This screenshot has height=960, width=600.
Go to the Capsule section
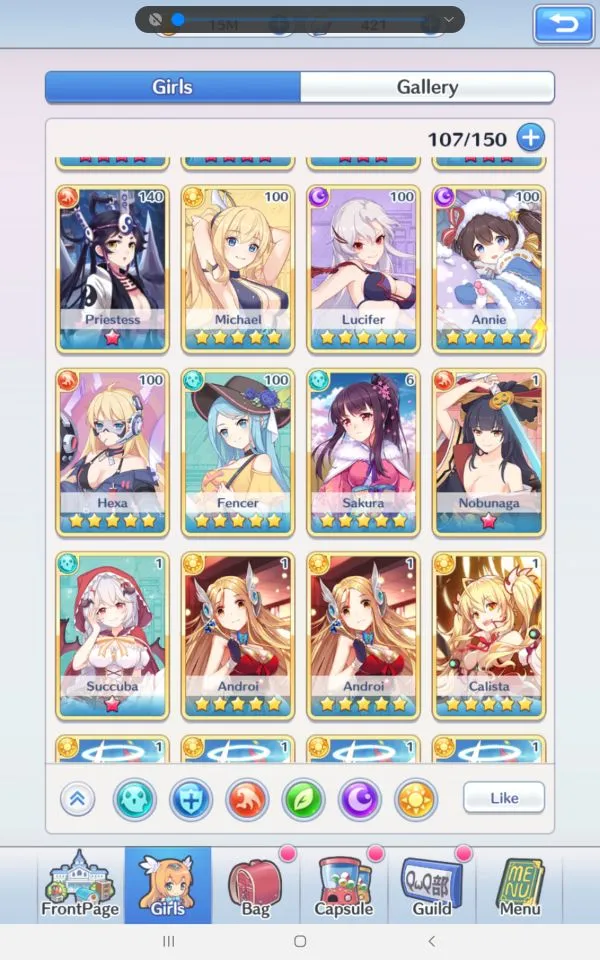pos(343,885)
